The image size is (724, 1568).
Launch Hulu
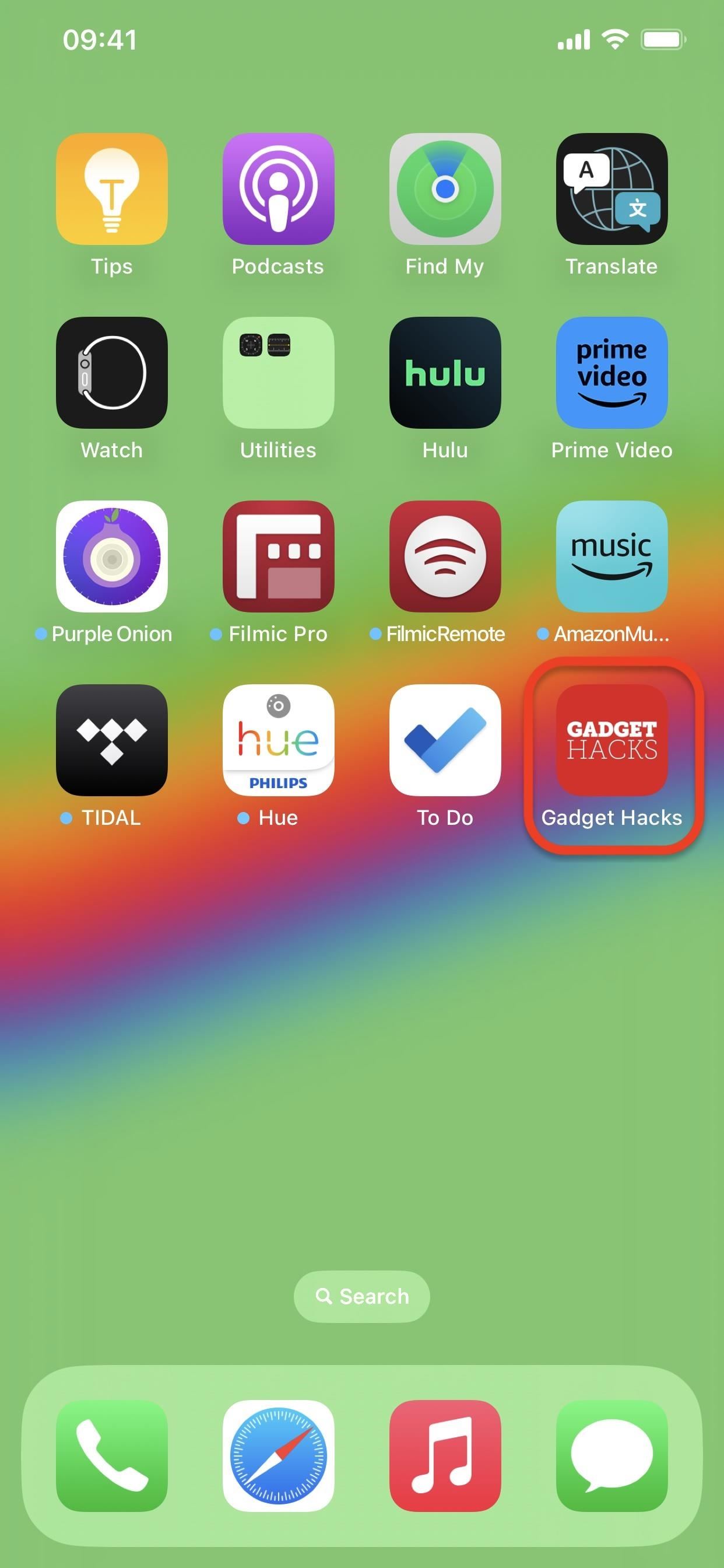pos(445,373)
